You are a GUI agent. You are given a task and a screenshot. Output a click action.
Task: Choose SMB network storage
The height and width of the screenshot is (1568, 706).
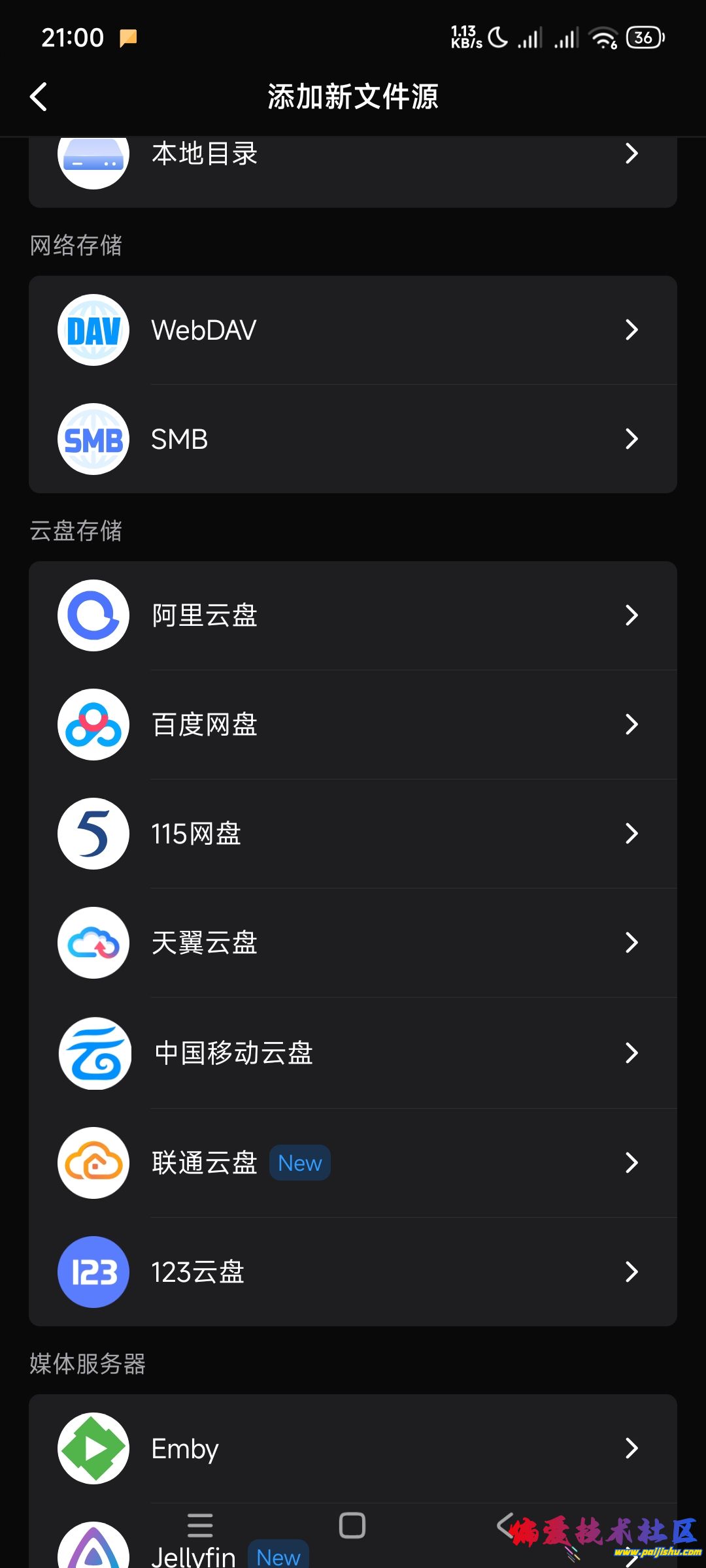(x=353, y=439)
